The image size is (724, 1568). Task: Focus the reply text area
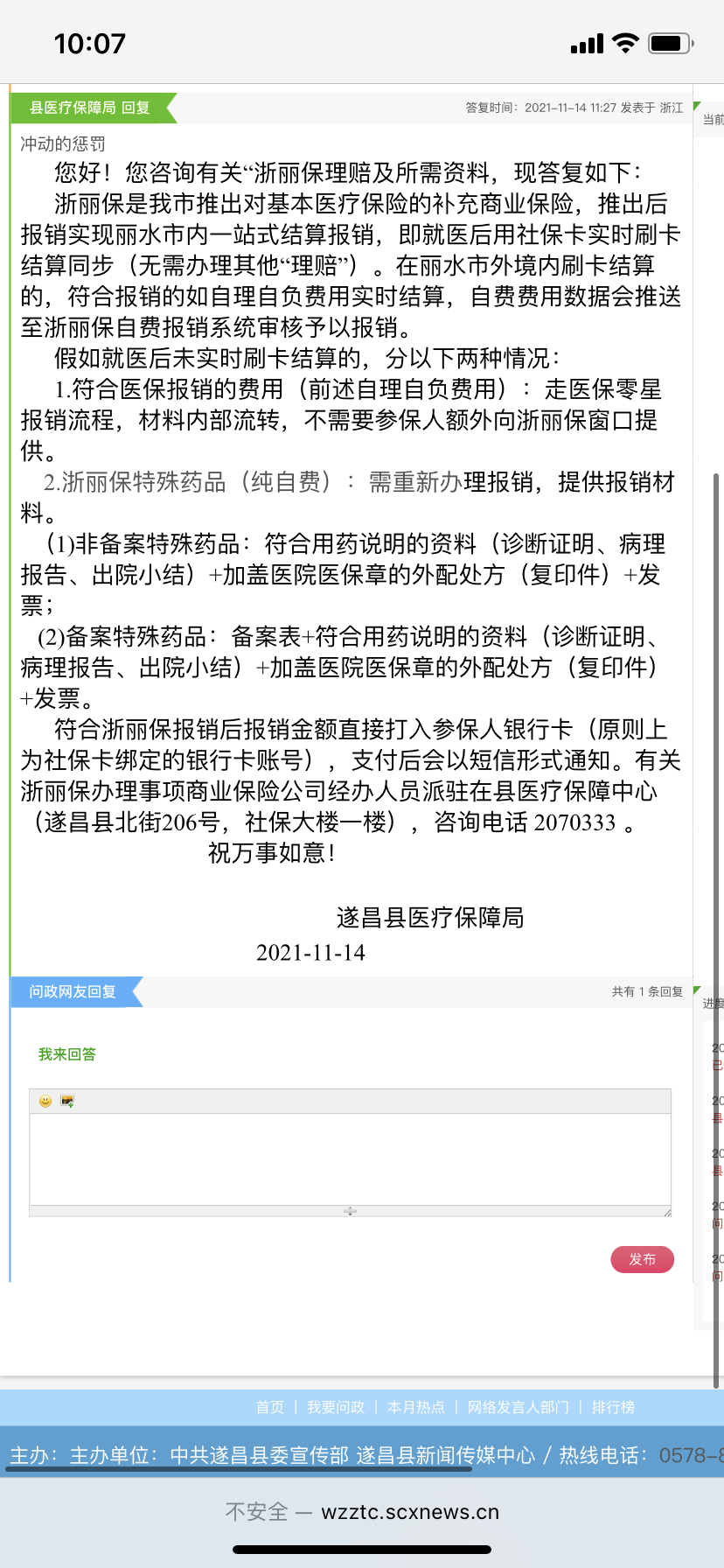click(350, 1158)
